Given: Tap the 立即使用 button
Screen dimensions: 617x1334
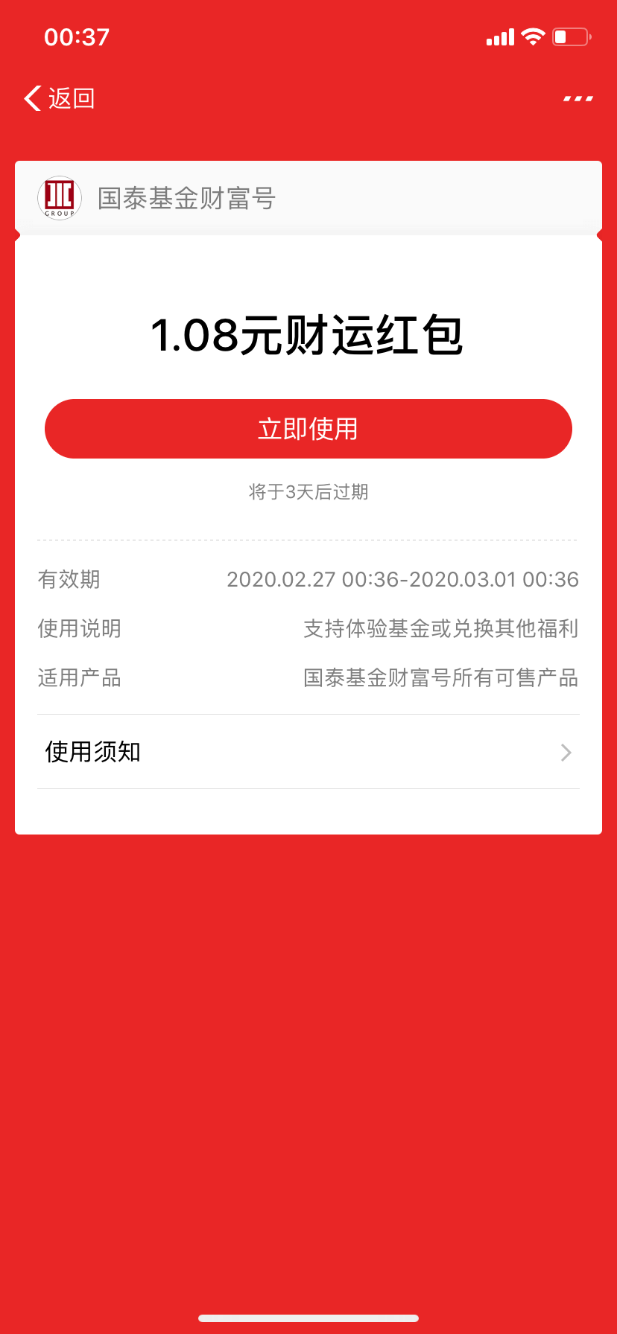Looking at the screenshot, I should click(308, 429).
